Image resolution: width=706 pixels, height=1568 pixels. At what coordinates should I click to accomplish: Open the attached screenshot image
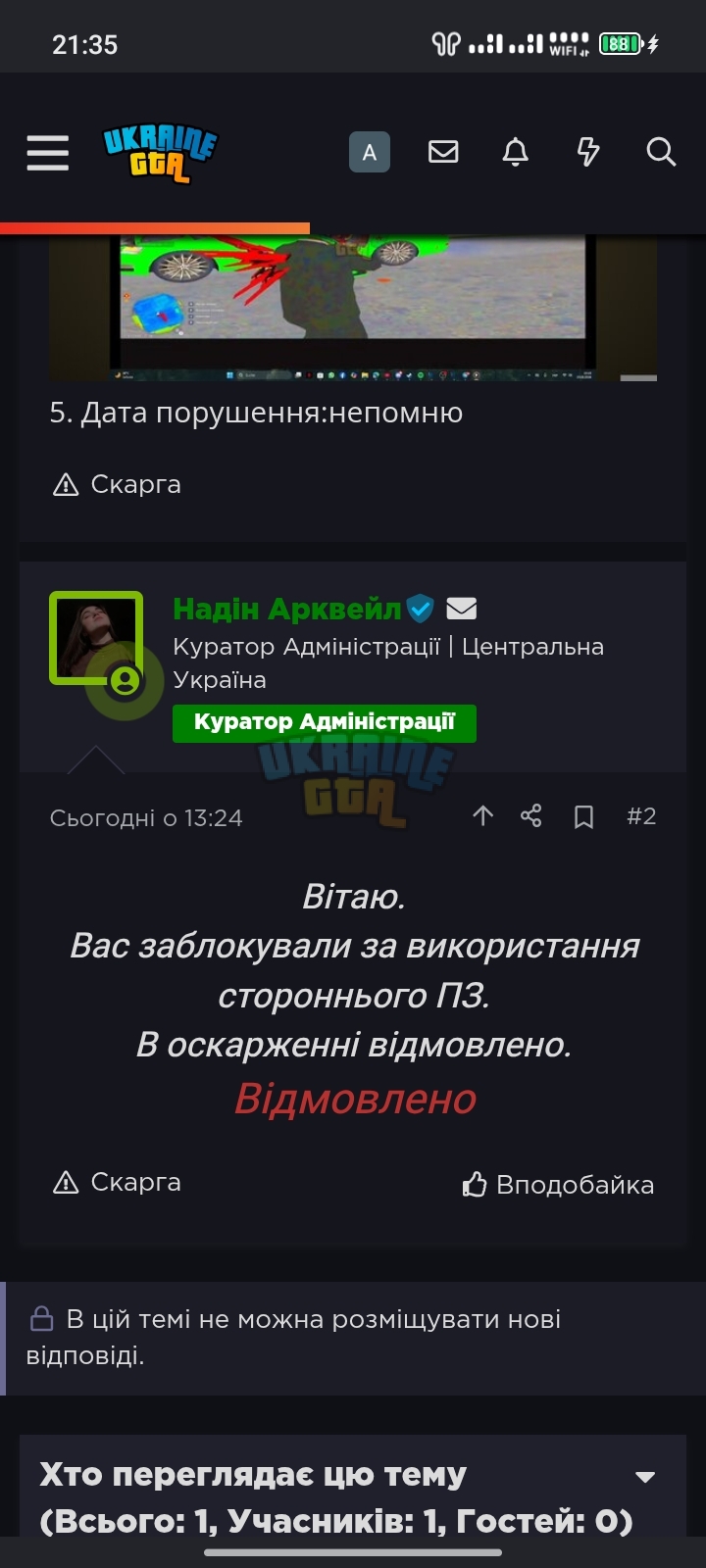353,307
